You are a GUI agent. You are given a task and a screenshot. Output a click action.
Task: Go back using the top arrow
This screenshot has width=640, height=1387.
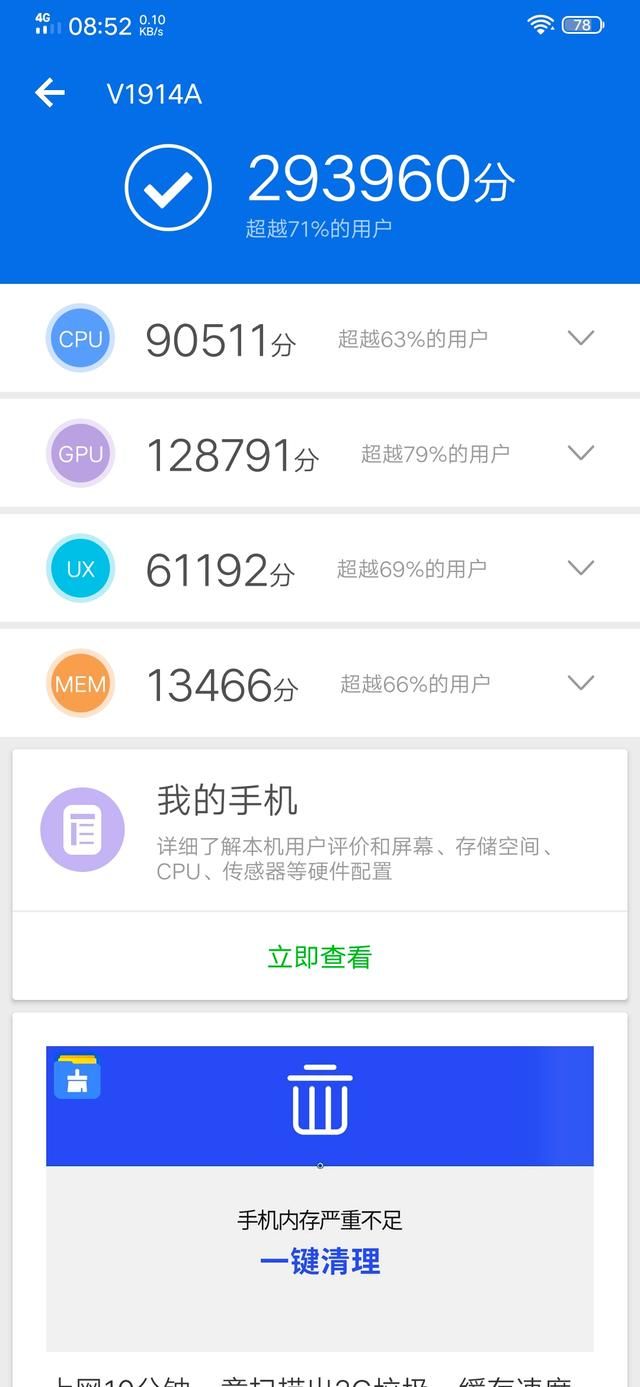point(50,94)
